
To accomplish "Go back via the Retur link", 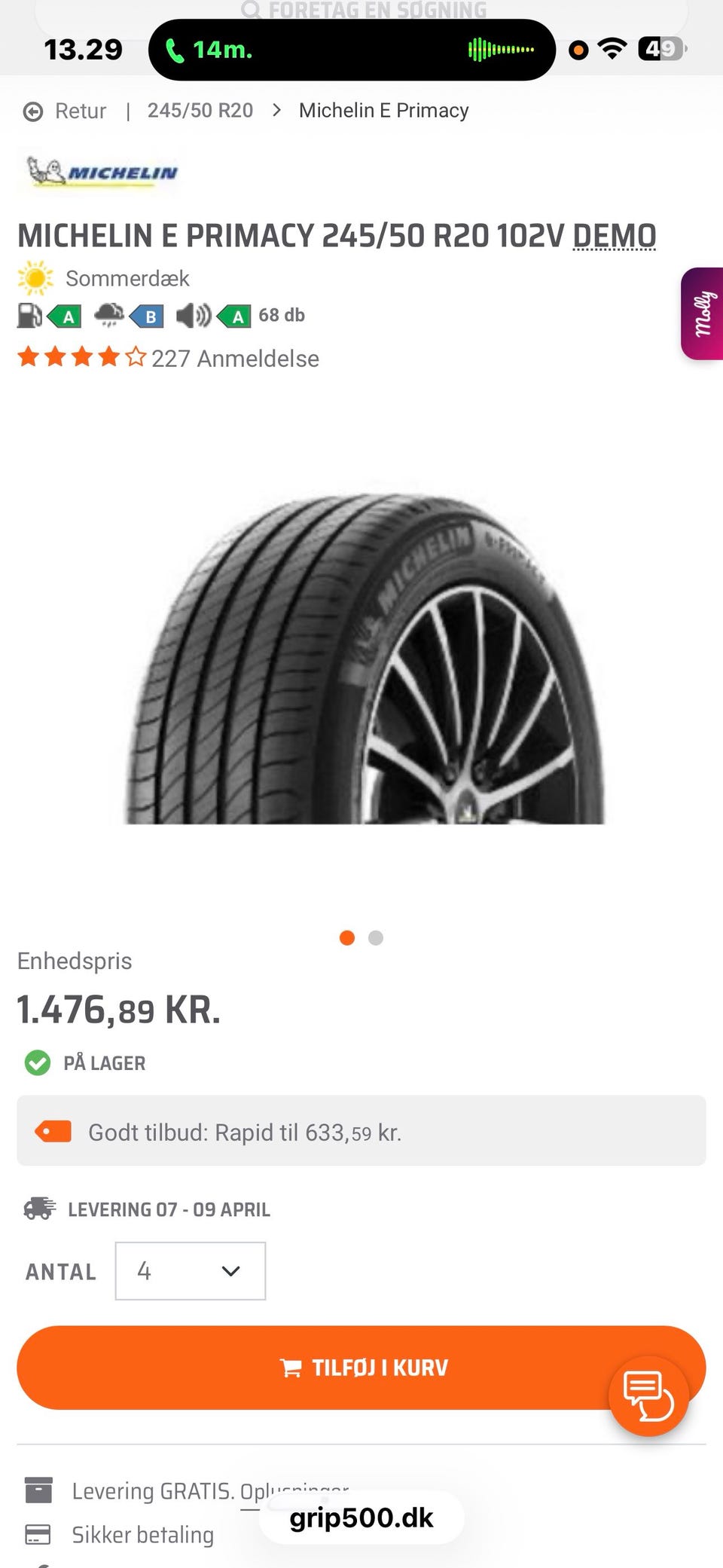I will tap(66, 111).
